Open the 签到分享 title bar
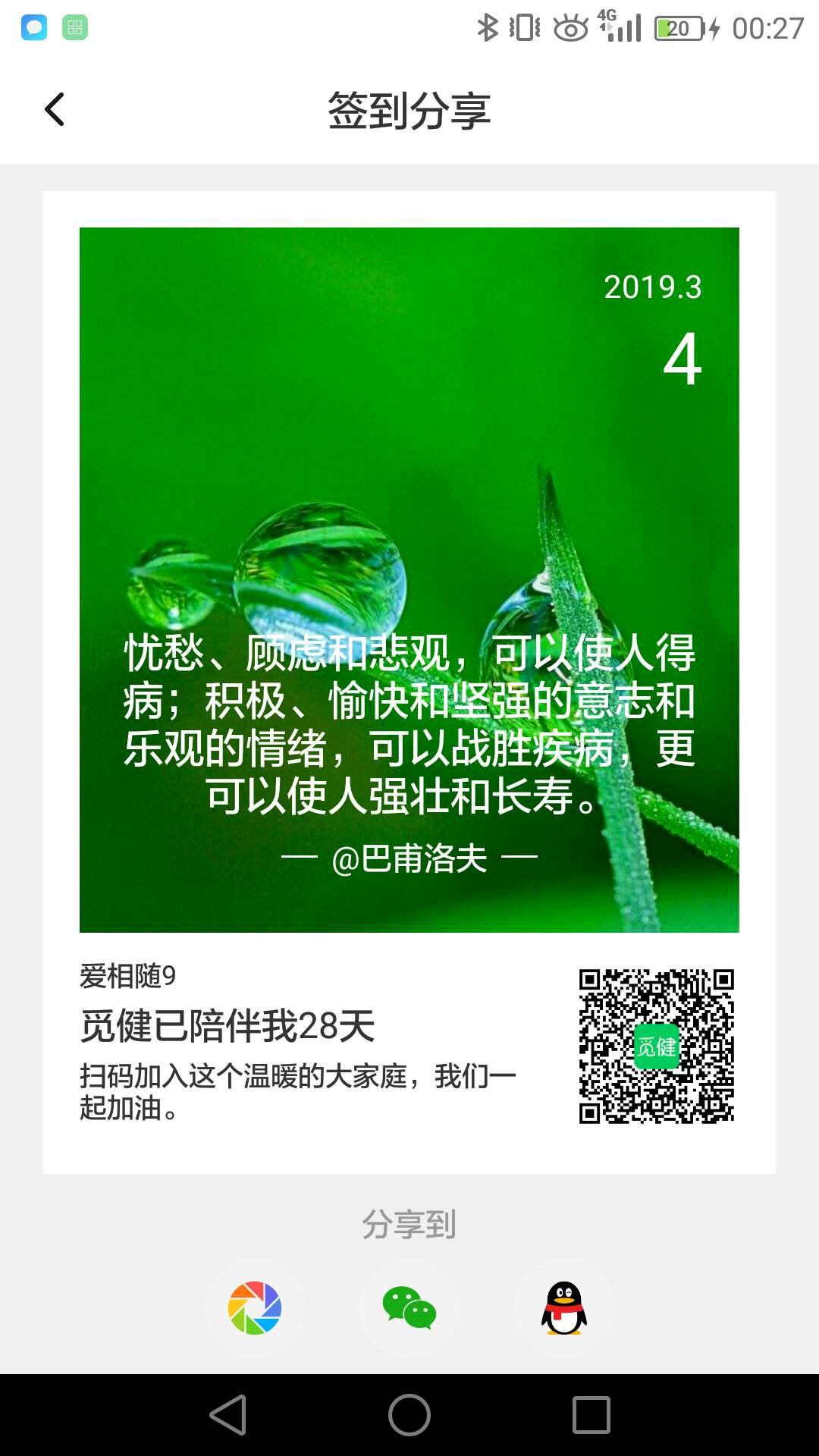The width and height of the screenshot is (819, 1456). 409,109
